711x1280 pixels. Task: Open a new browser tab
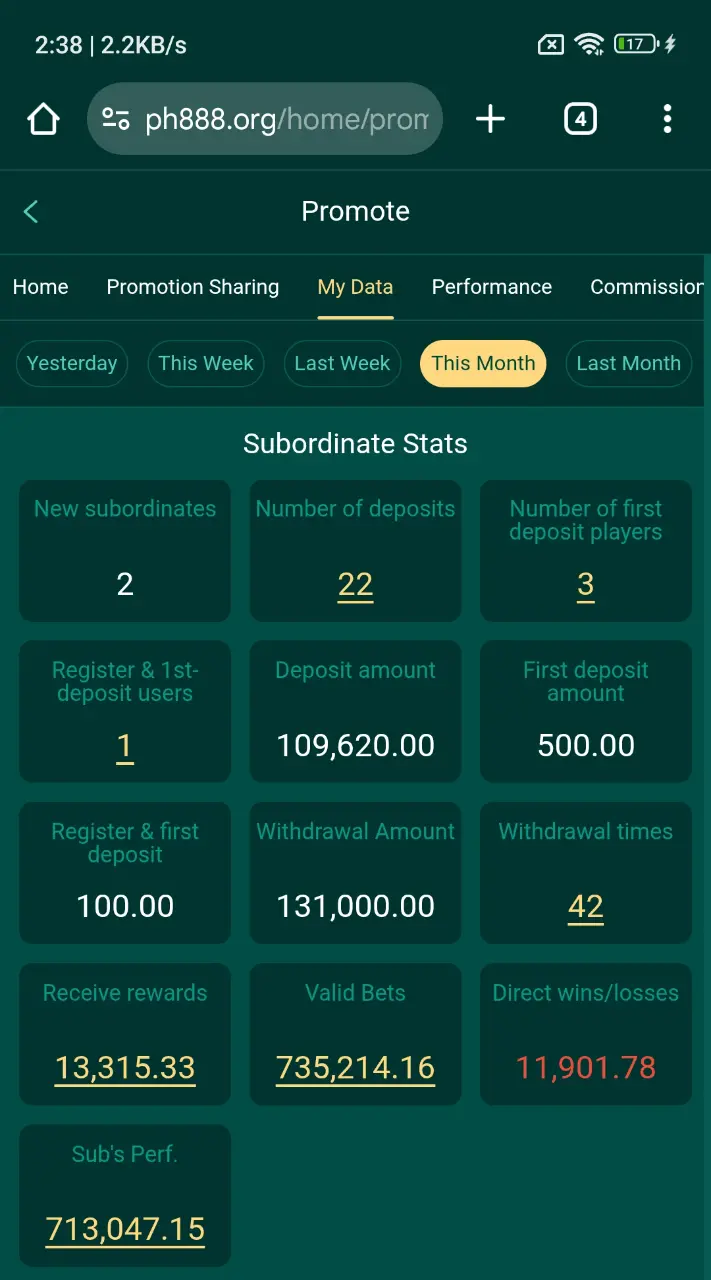[x=490, y=119]
